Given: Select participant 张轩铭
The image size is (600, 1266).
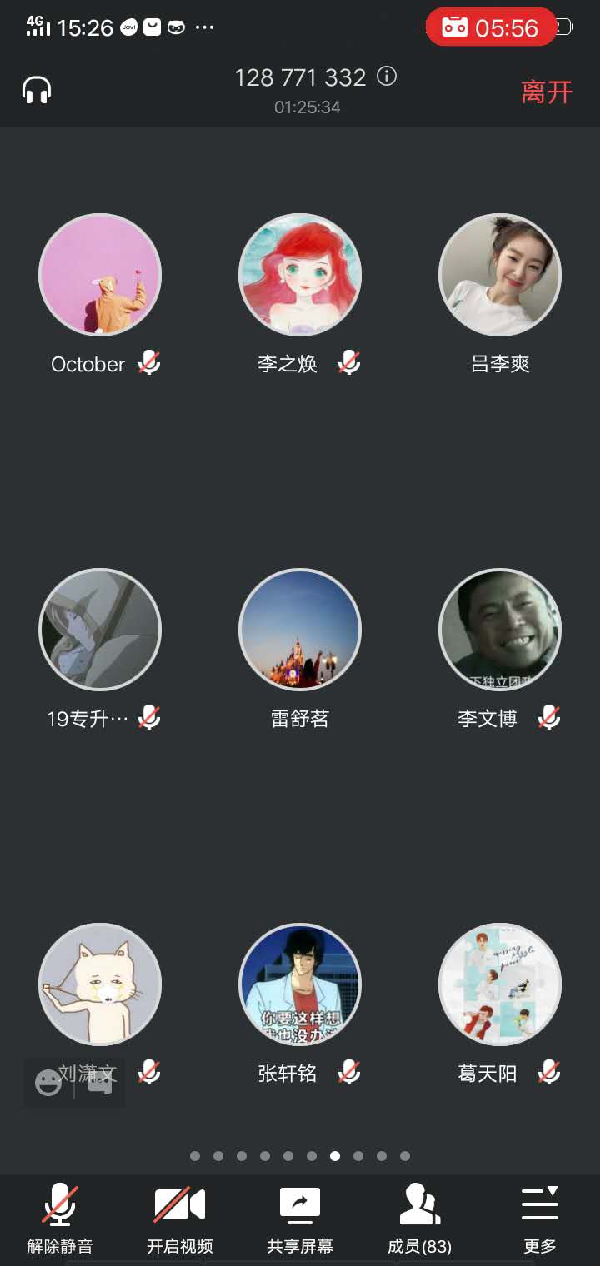Looking at the screenshot, I should click(x=300, y=985).
